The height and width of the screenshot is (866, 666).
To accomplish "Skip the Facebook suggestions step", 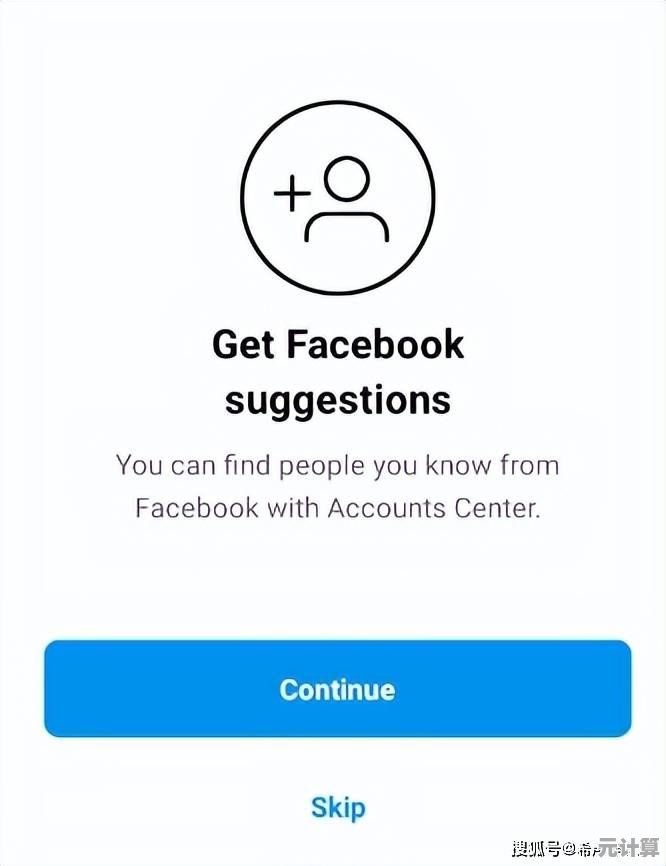I will point(337,807).
